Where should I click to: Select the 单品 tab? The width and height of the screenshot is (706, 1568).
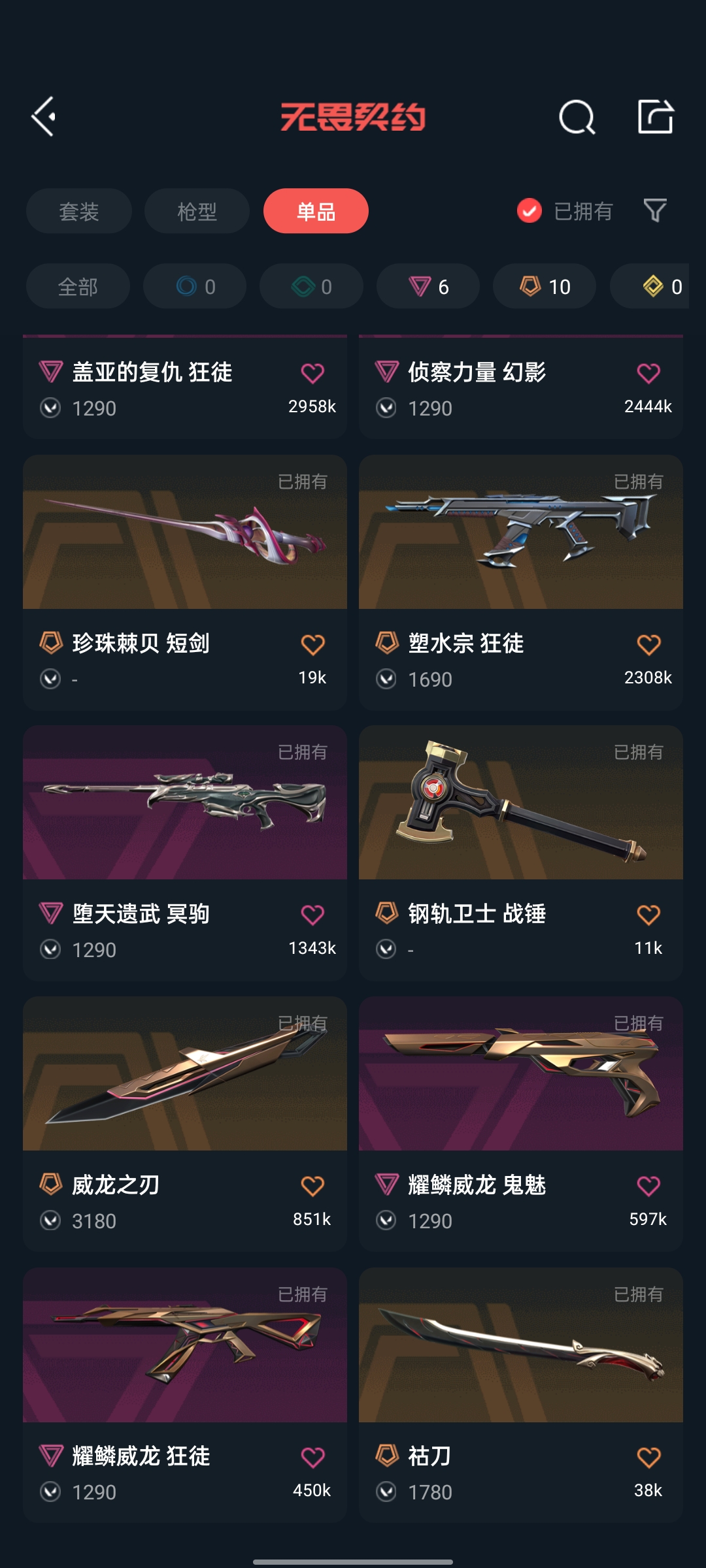[x=316, y=211]
